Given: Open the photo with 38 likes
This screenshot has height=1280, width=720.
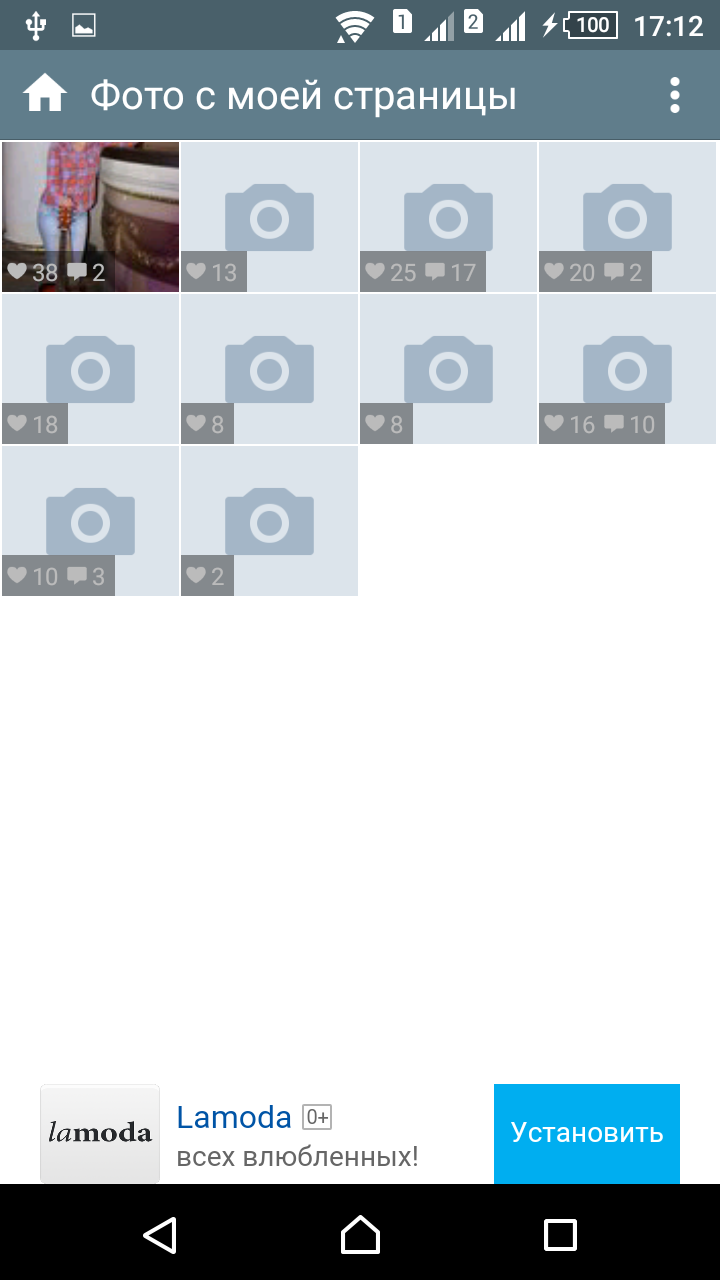Looking at the screenshot, I should click(90, 217).
